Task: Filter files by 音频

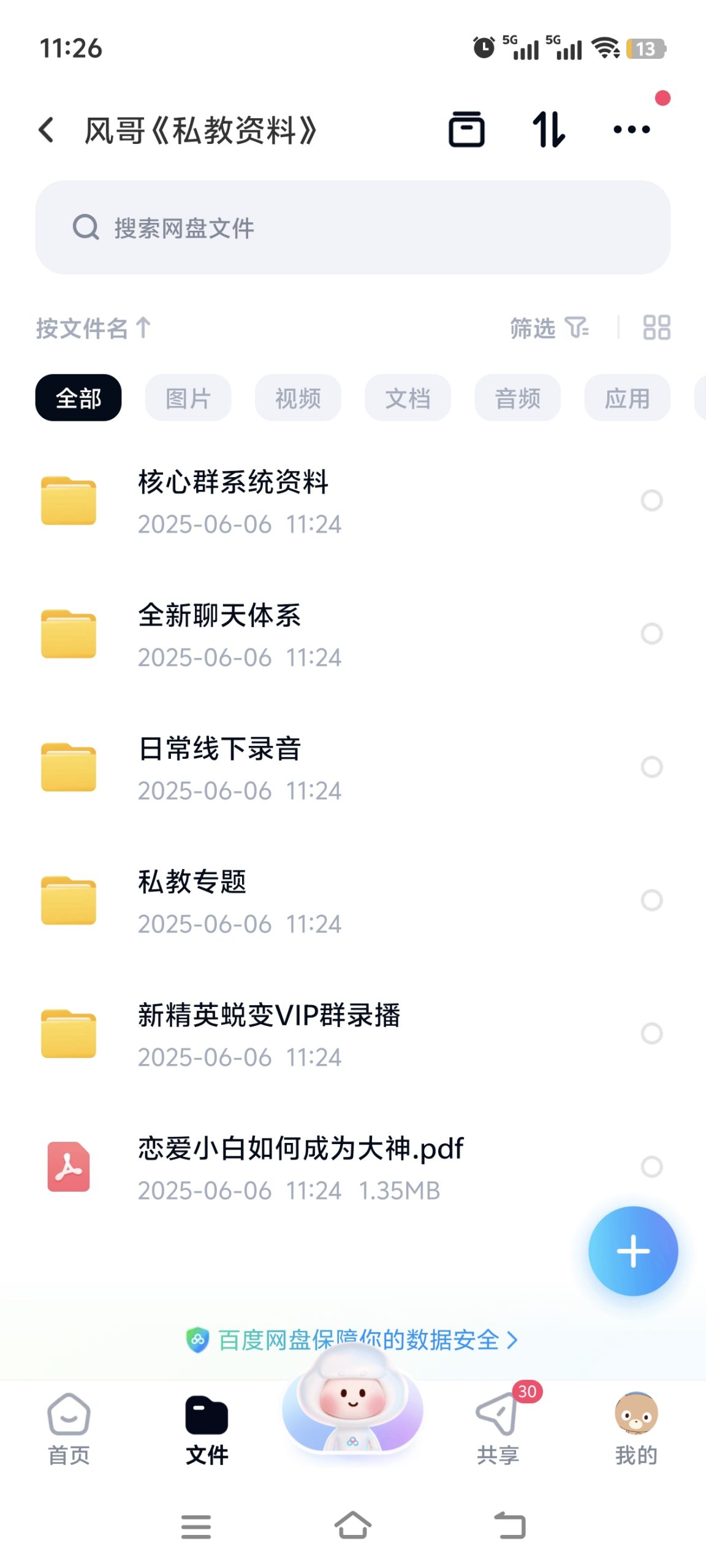Action: click(517, 398)
